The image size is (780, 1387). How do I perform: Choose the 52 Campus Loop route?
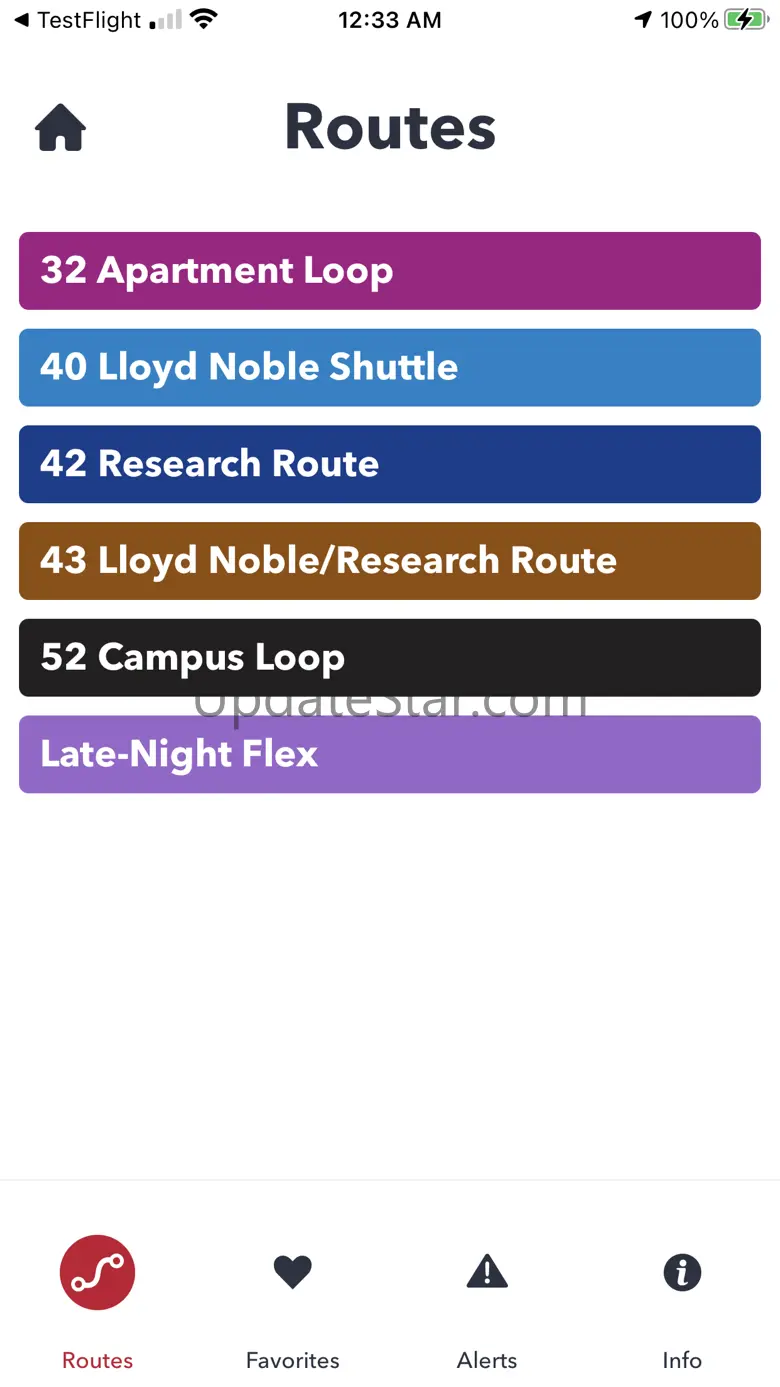[x=390, y=657]
